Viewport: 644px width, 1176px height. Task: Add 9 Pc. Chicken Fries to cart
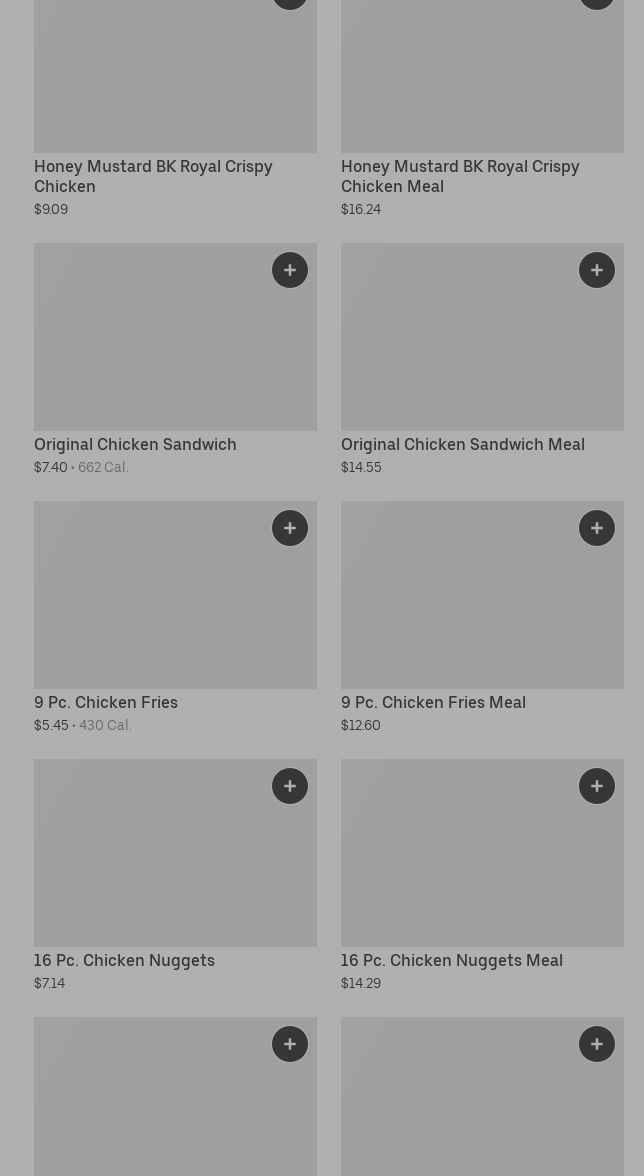point(289,528)
